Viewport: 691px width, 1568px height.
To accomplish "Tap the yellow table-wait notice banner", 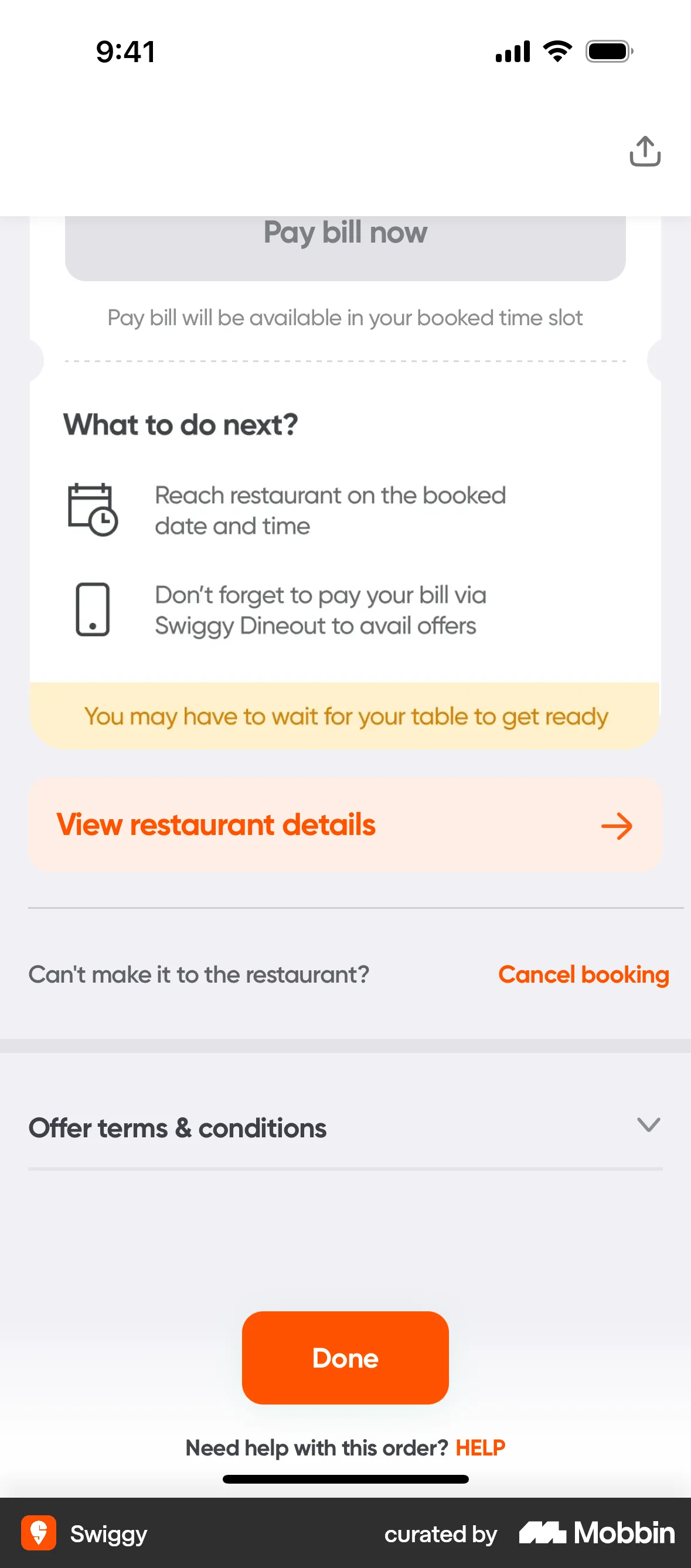I will point(345,717).
